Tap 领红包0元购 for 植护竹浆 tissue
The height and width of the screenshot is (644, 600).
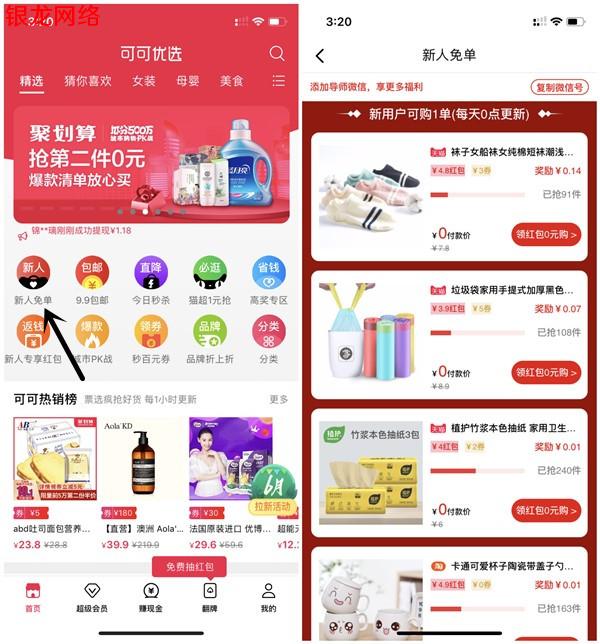pos(545,511)
